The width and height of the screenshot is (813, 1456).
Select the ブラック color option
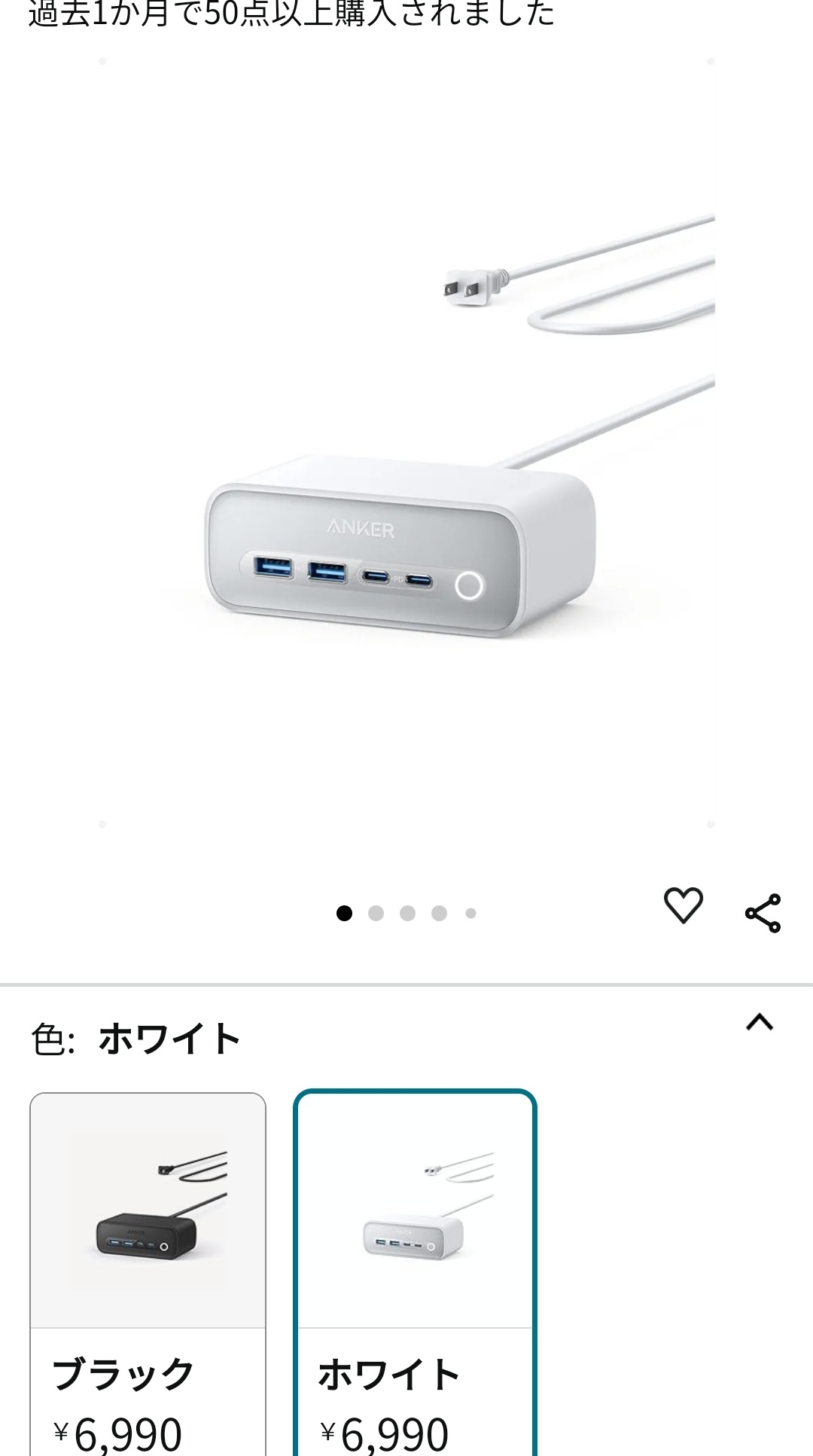click(x=148, y=1273)
